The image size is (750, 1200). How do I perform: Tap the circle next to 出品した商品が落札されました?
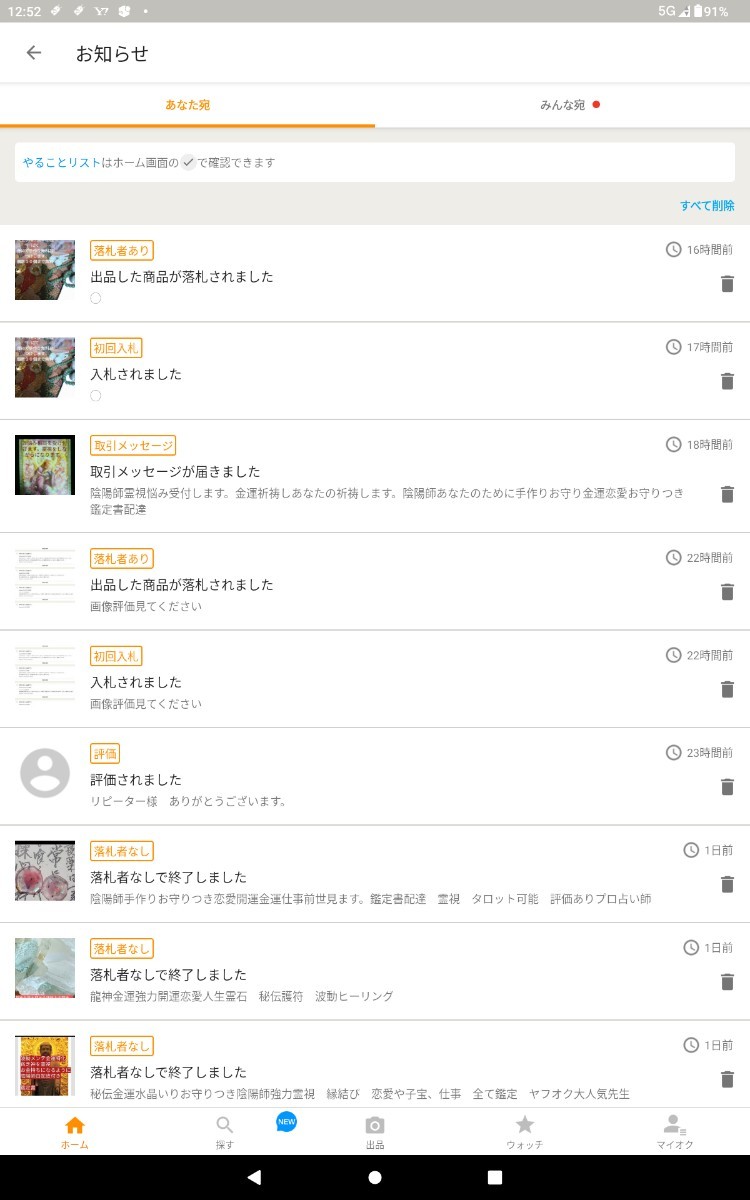[95, 298]
